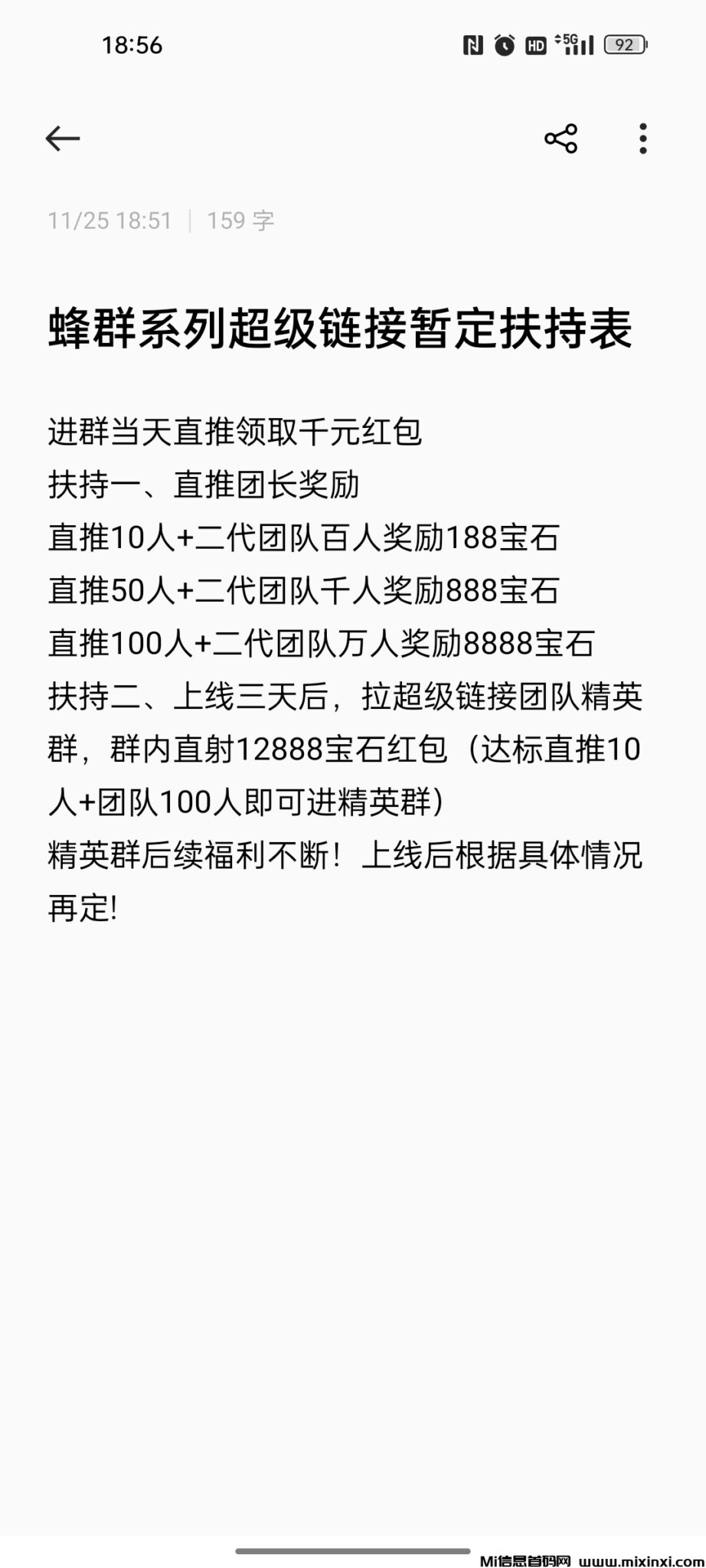This screenshot has height=1568, width=706.
Task: Open the overflow menu for note options
Action: pos(642,138)
